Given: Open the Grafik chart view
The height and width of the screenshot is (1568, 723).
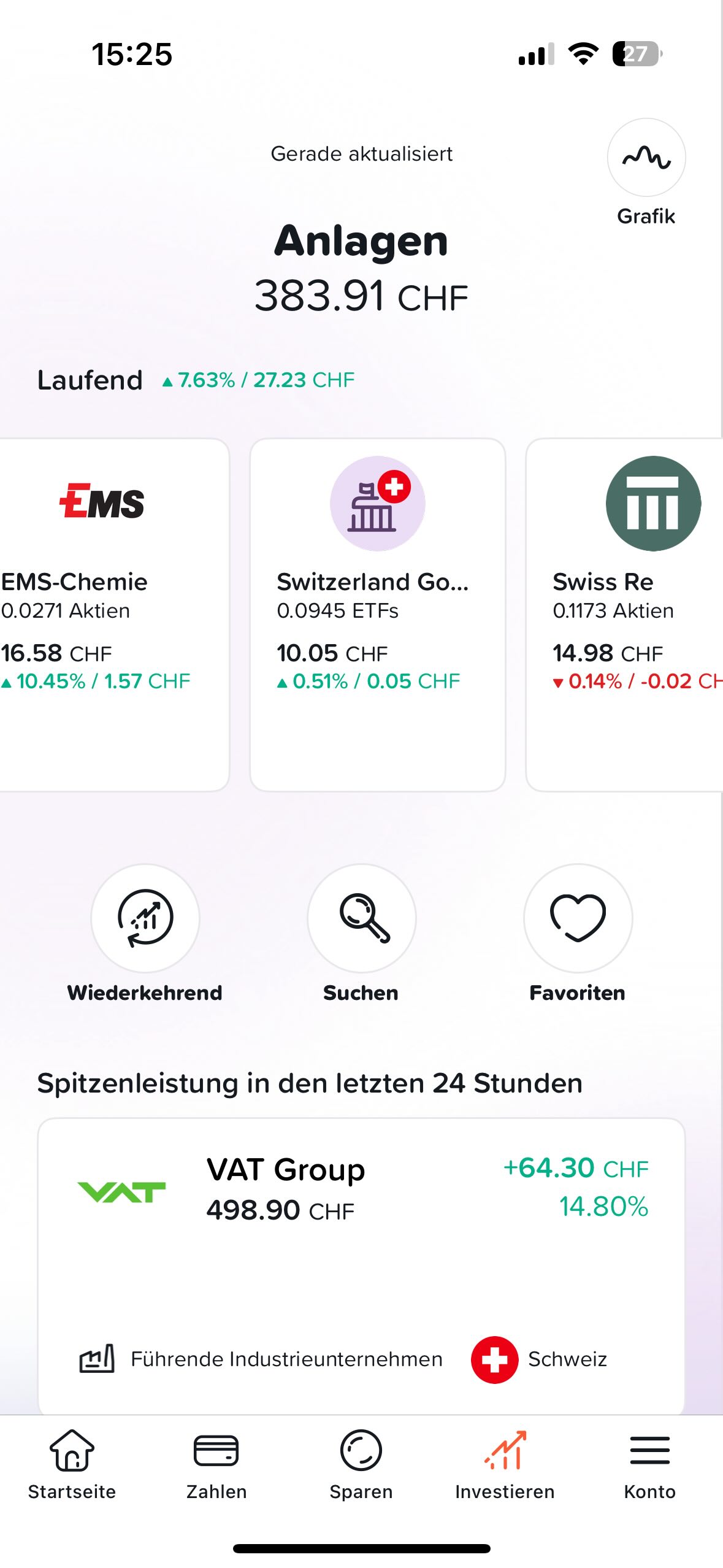Looking at the screenshot, I should coord(646,158).
